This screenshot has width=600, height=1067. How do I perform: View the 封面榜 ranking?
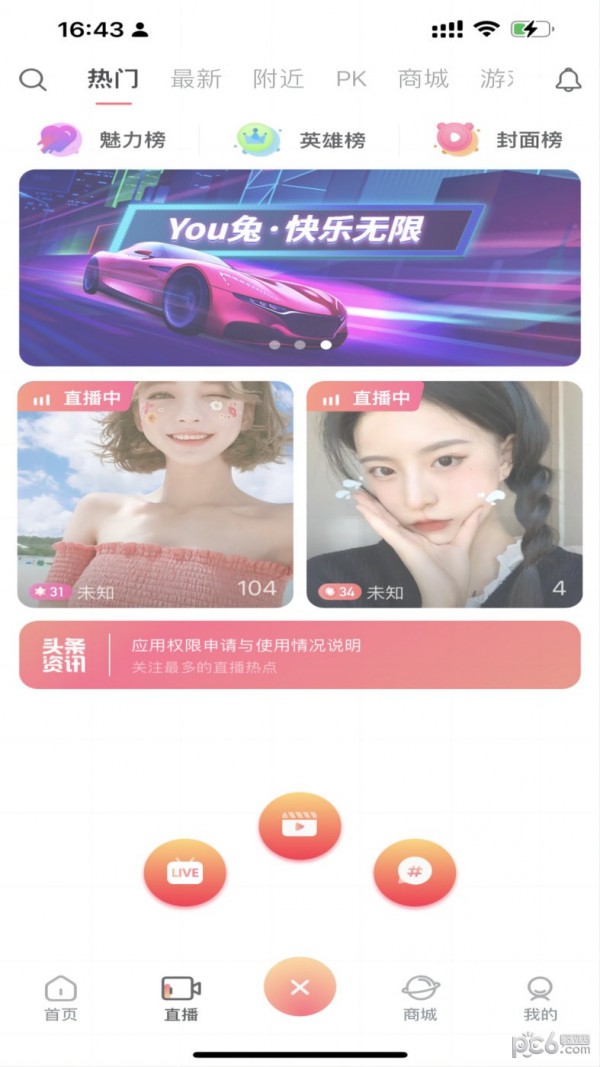(500, 140)
